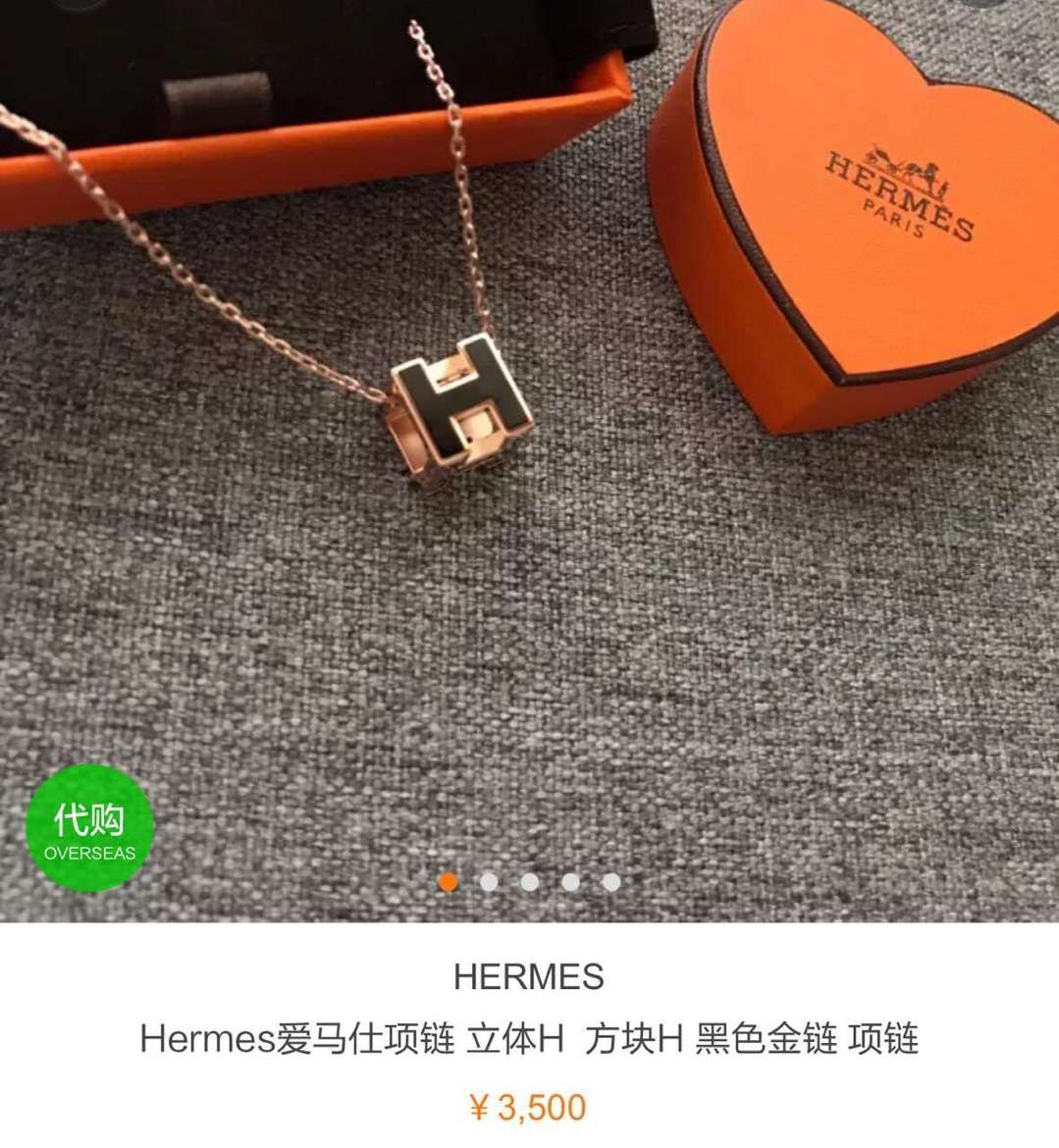
Task: Select the third photo indicator dot
Action: (x=530, y=882)
